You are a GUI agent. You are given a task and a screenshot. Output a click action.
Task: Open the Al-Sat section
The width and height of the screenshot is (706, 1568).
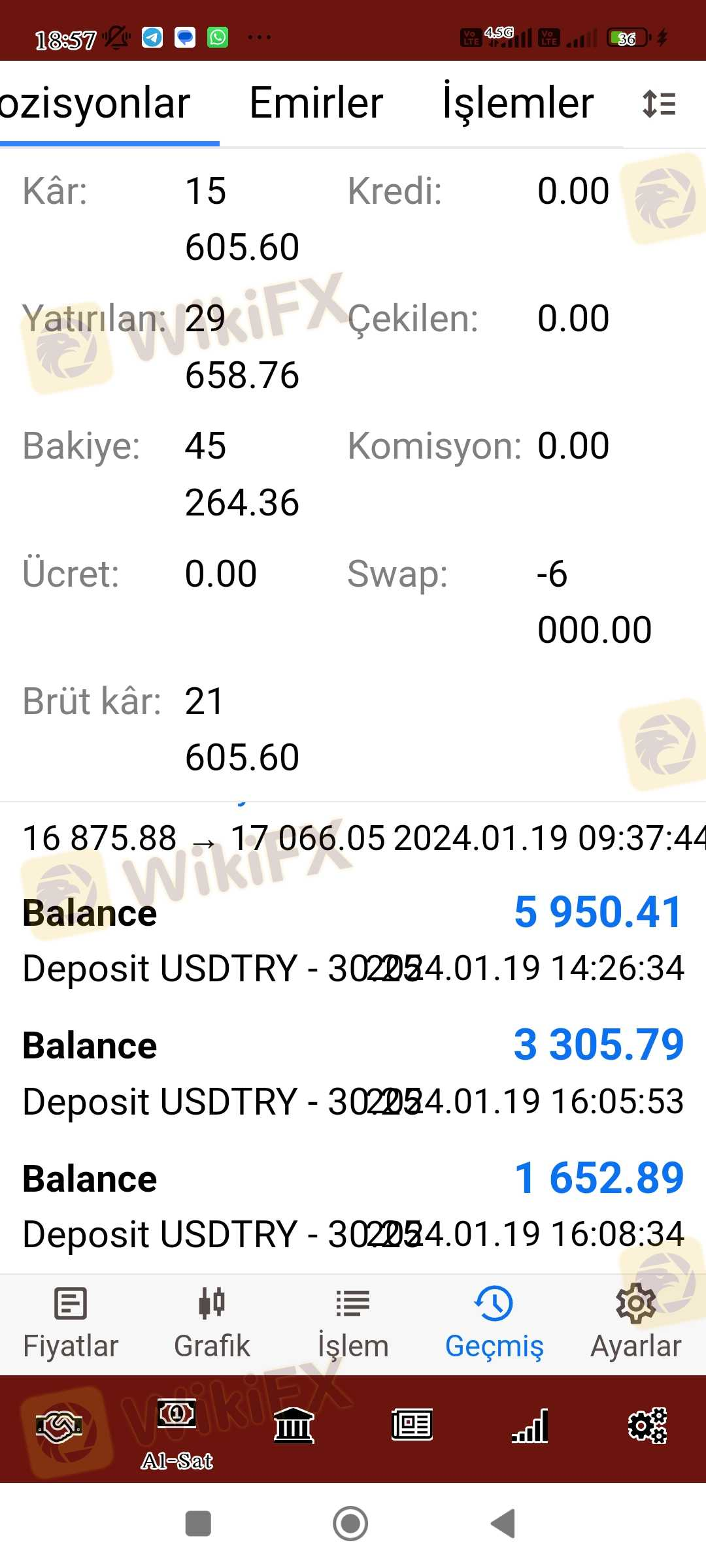176,1429
